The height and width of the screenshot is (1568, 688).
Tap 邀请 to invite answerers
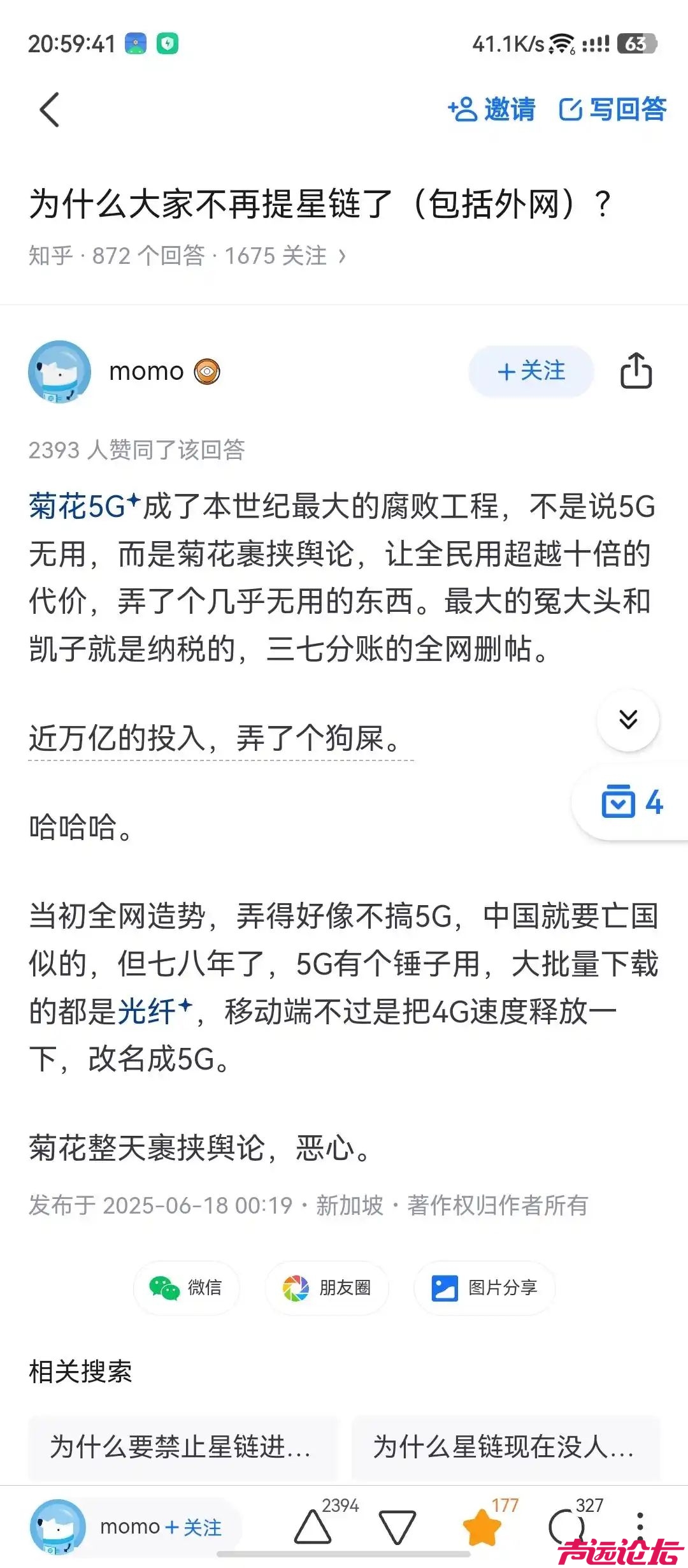[x=492, y=110]
